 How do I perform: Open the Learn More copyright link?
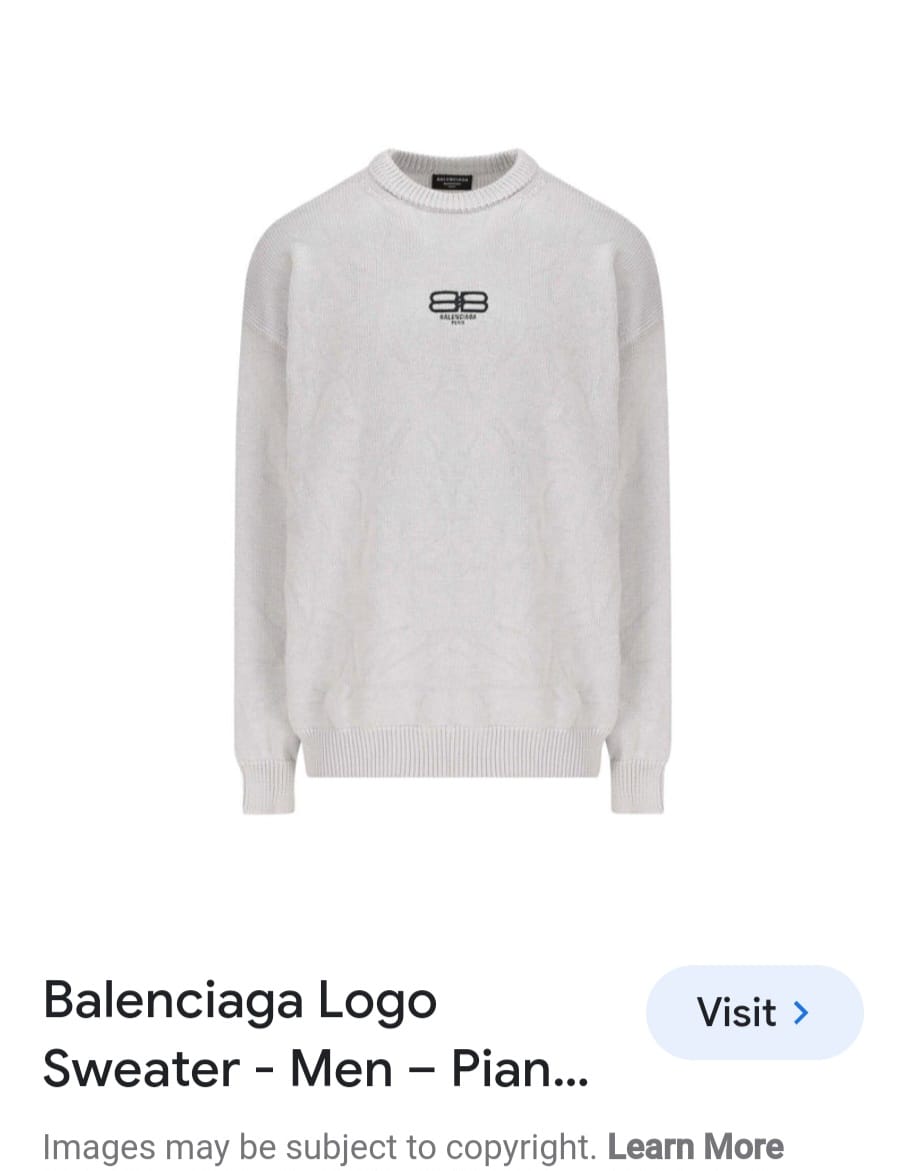(695, 1146)
